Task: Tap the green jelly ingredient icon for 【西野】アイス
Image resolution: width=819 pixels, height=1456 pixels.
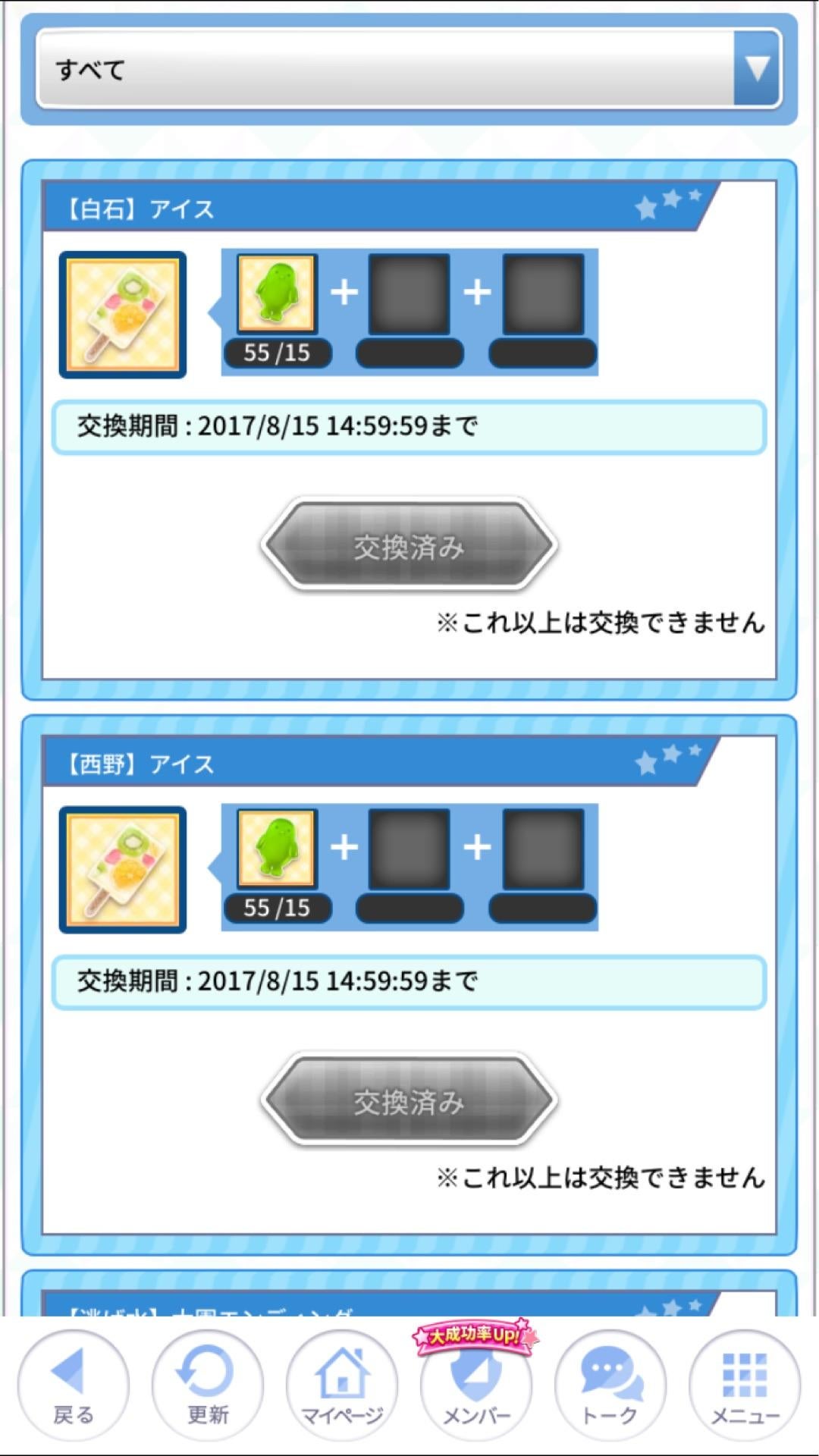Action: pyautogui.click(x=277, y=849)
